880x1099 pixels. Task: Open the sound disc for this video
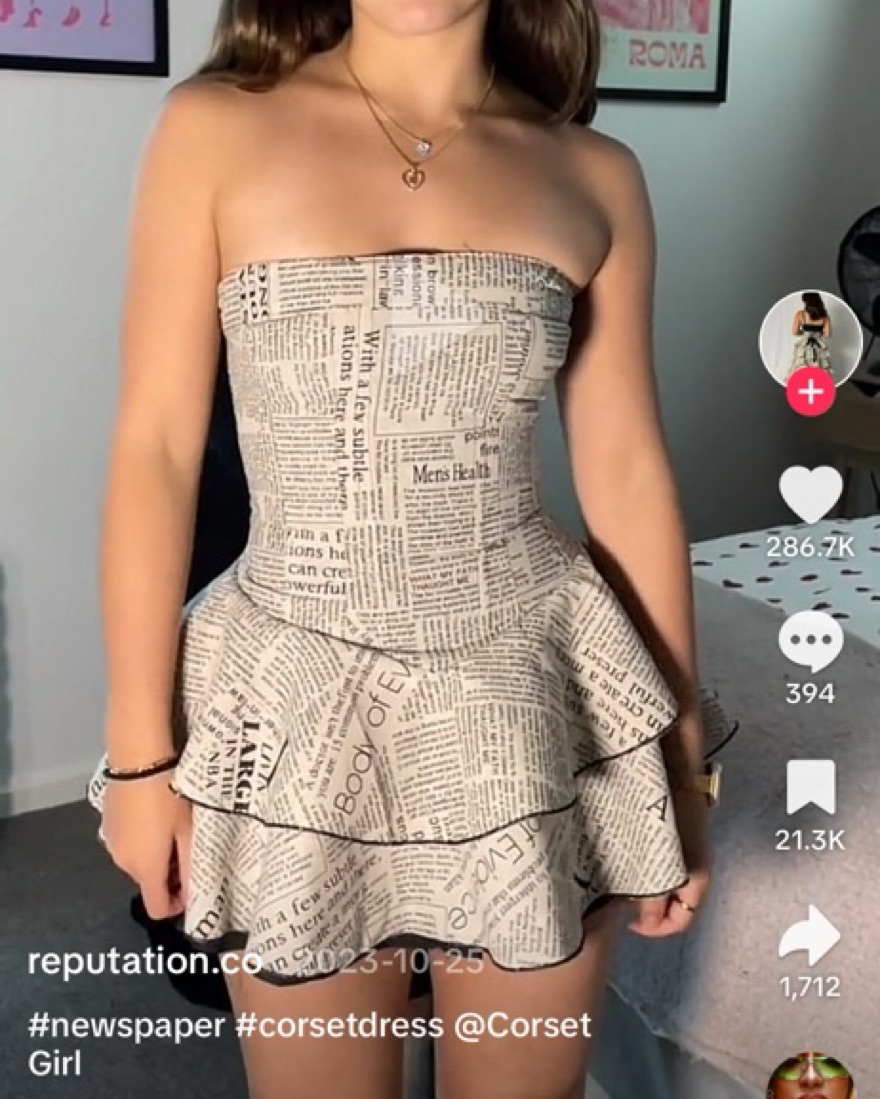pos(810,1078)
